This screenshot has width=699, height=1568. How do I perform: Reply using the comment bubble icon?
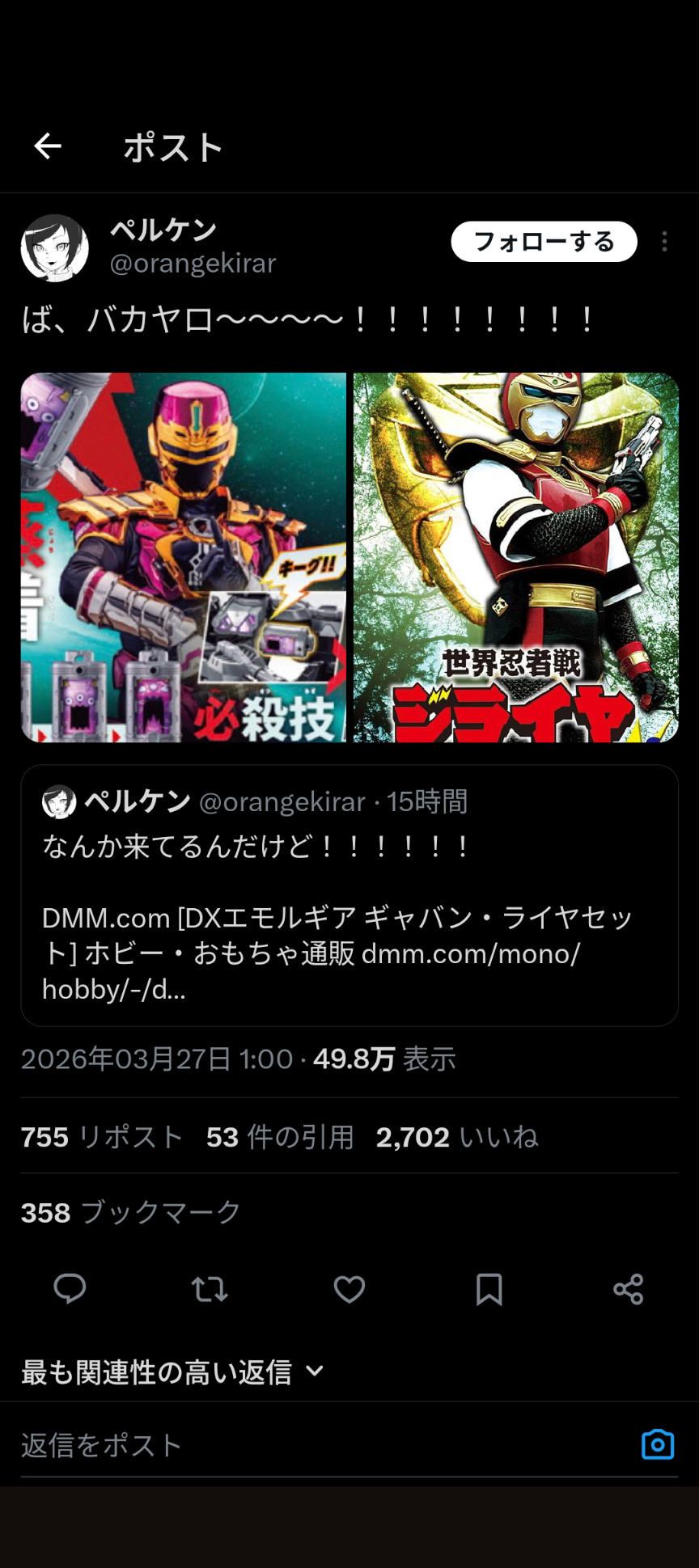click(x=70, y=1288)
